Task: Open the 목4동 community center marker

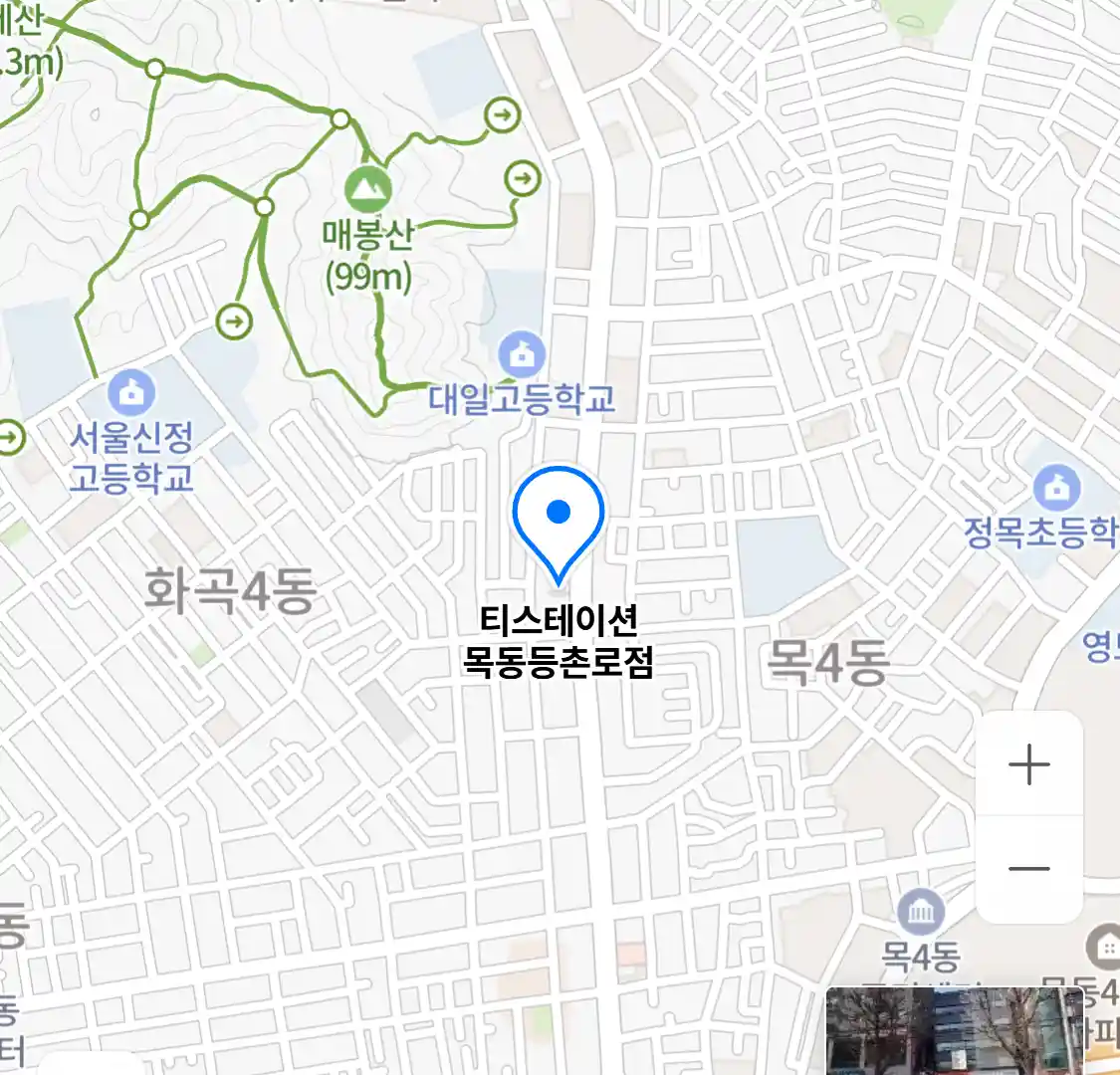Action: pyautogui.click(x=921, y=912)
